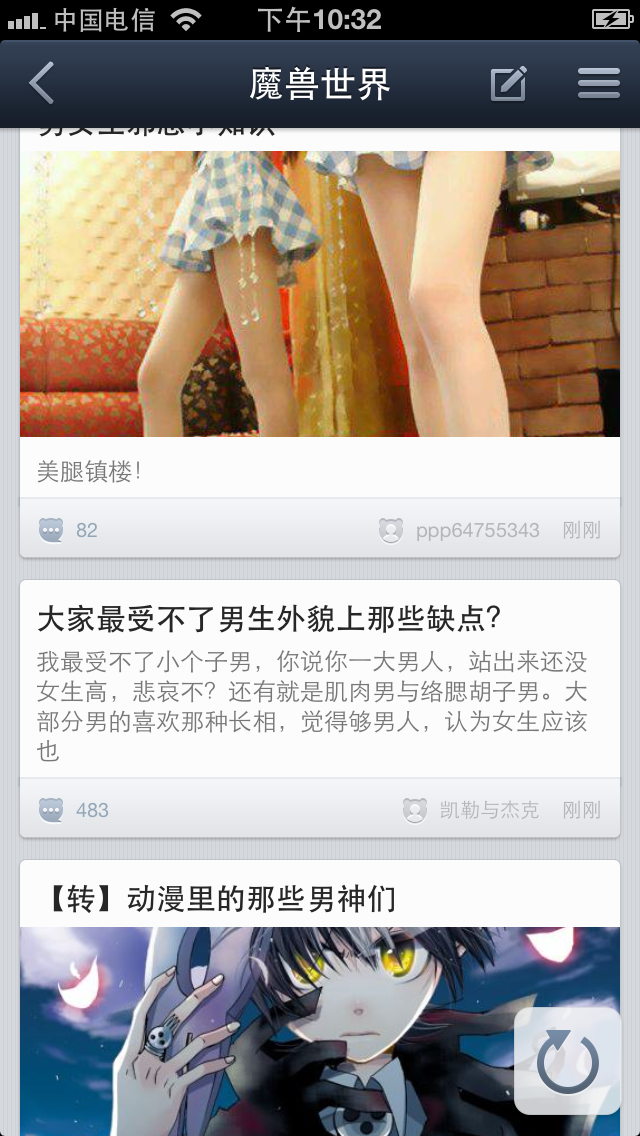This screenshot has width=640, height=1136.
Task: View author ppp64755343's profile
Action: point(476,531)
